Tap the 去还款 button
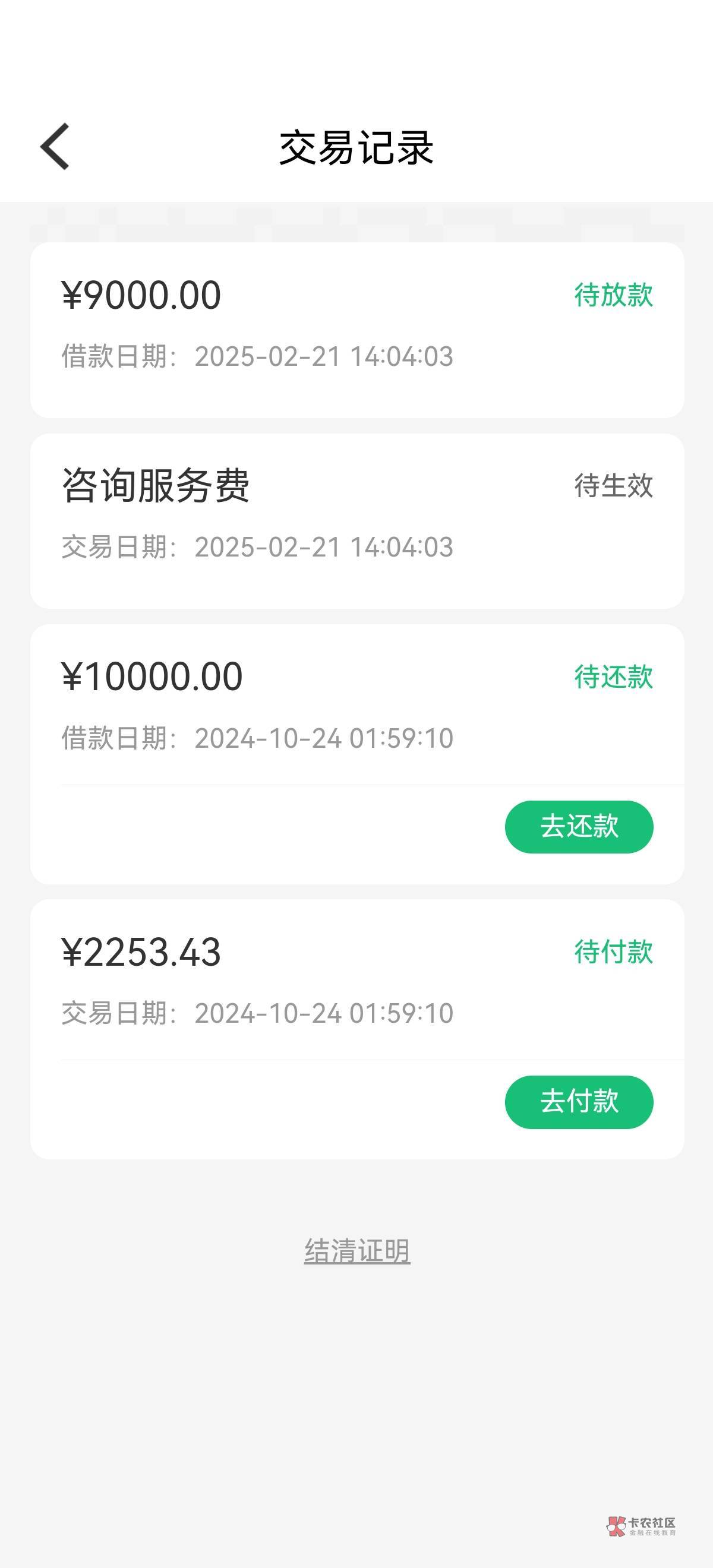This screenshot has height=1568, width=713. pyautogui.click(x=579, y=827)
